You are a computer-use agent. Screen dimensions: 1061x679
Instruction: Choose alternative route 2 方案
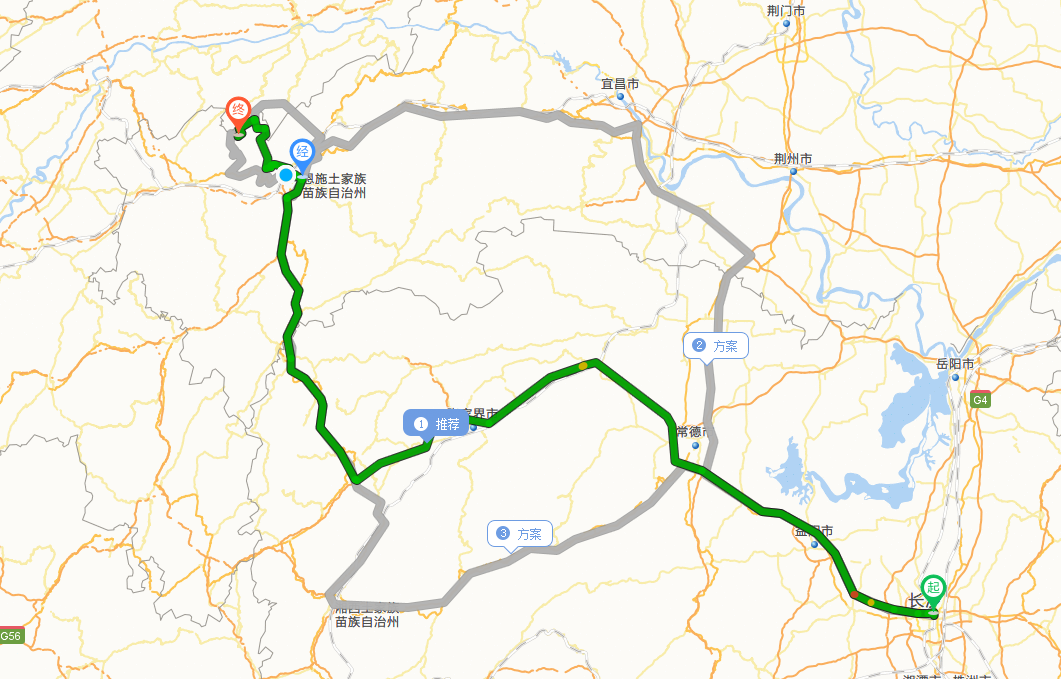(715, 346)
